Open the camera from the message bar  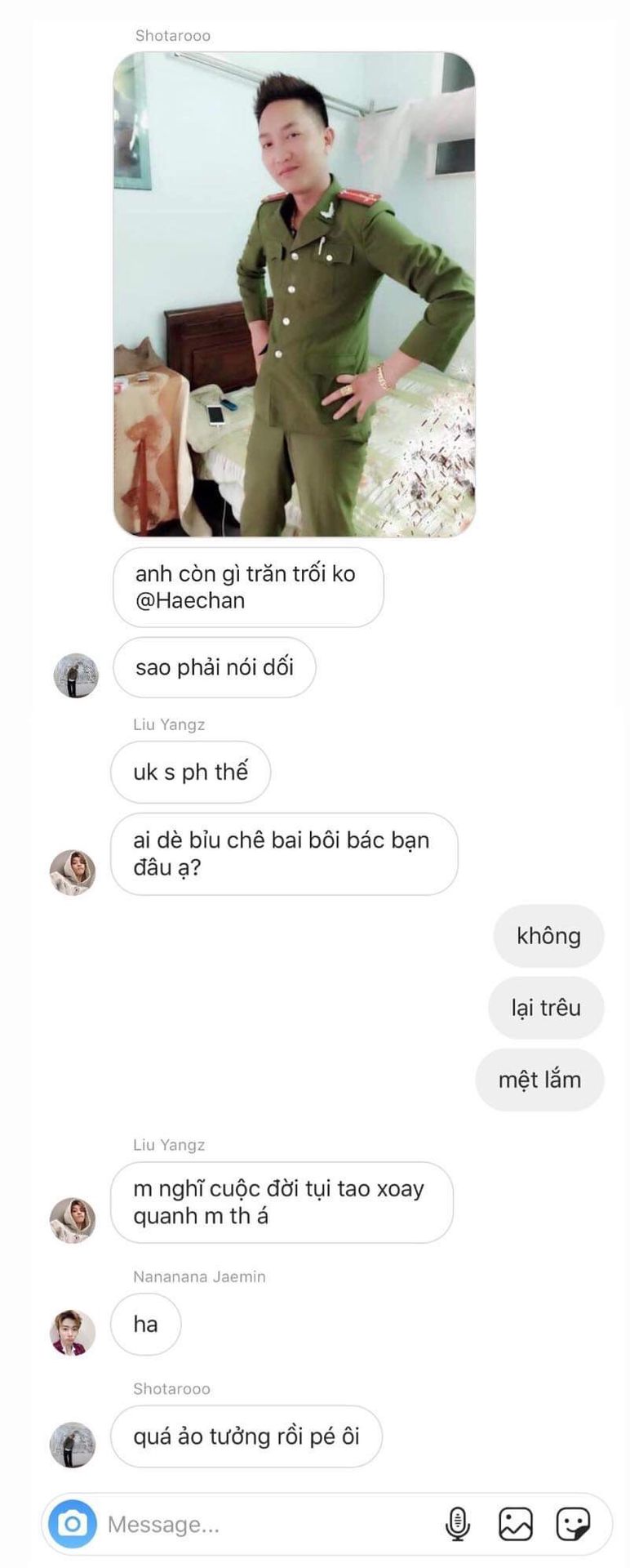click(72, 1524)
